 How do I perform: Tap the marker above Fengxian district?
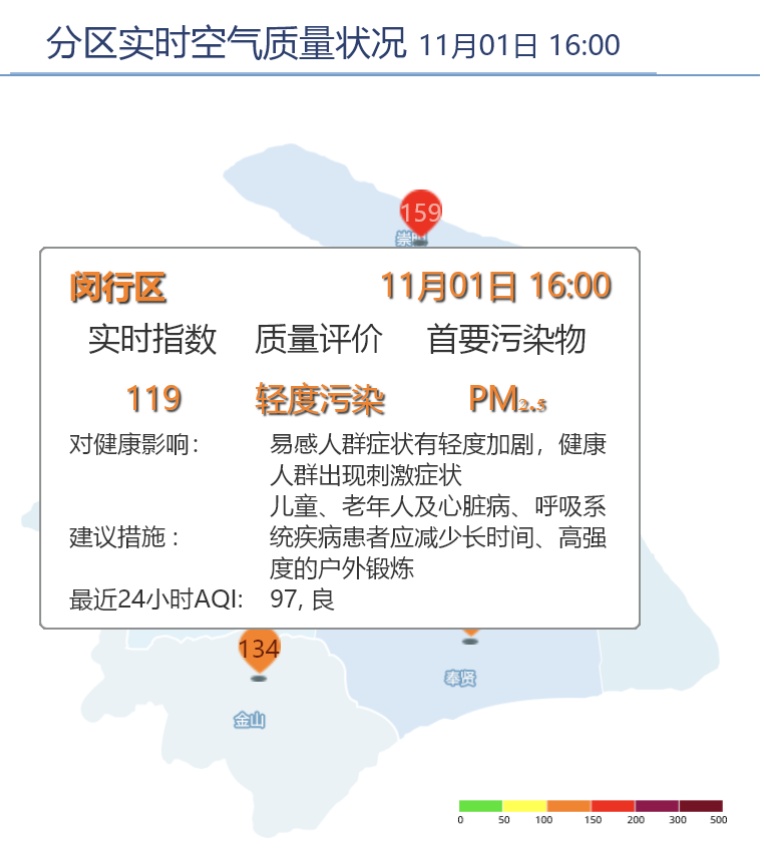(x=470, y=631)
